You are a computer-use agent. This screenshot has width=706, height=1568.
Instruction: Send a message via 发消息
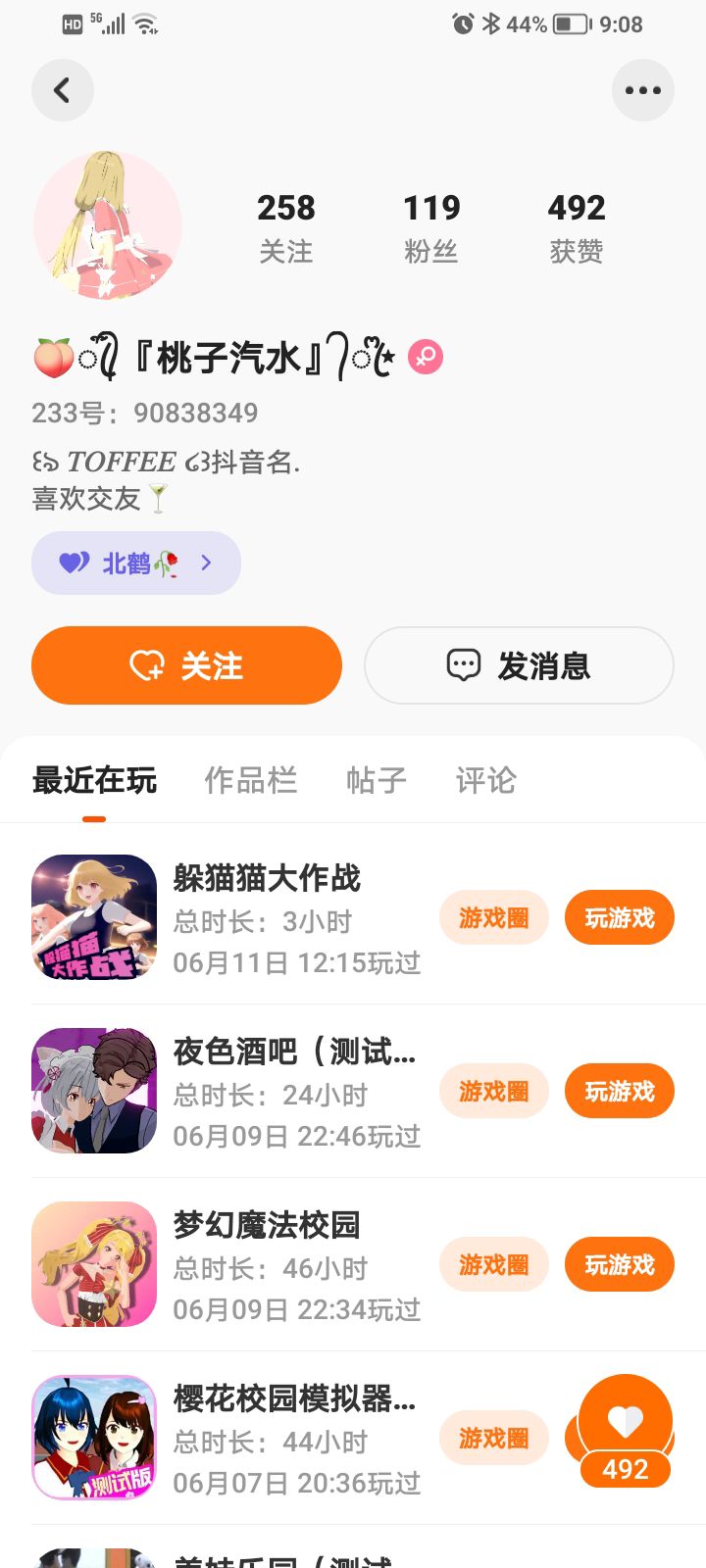(519, 665)
